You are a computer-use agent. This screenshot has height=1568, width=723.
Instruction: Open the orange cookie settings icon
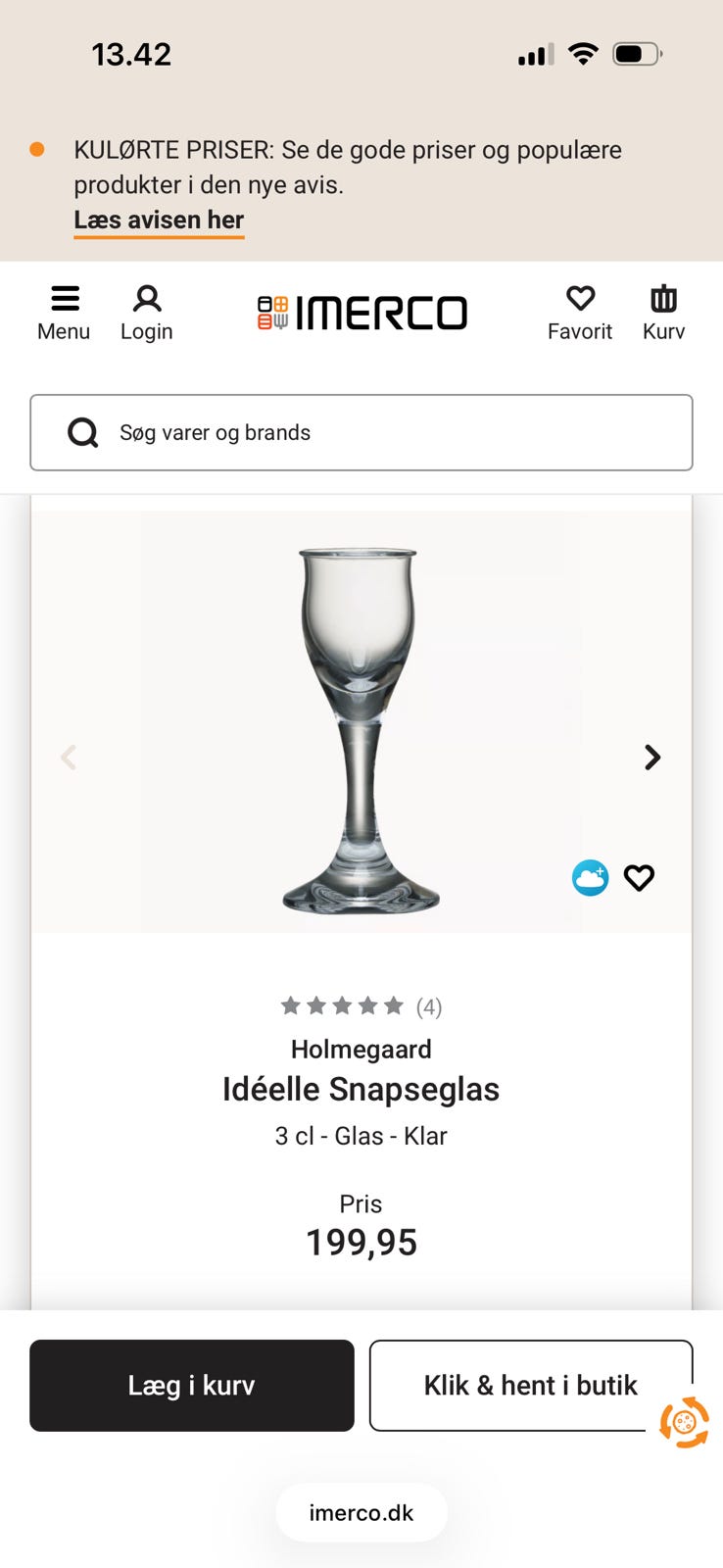[x=683, y=1424]
